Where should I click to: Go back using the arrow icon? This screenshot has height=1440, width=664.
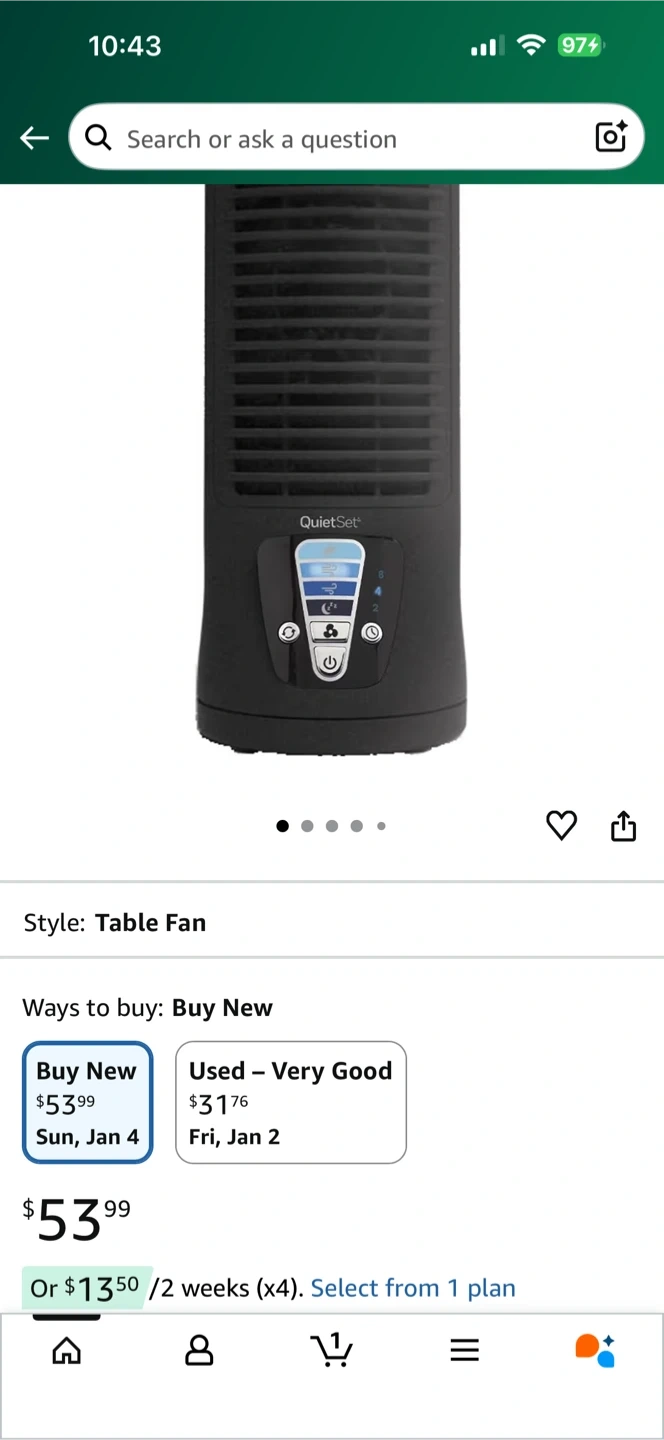[35, 138]
